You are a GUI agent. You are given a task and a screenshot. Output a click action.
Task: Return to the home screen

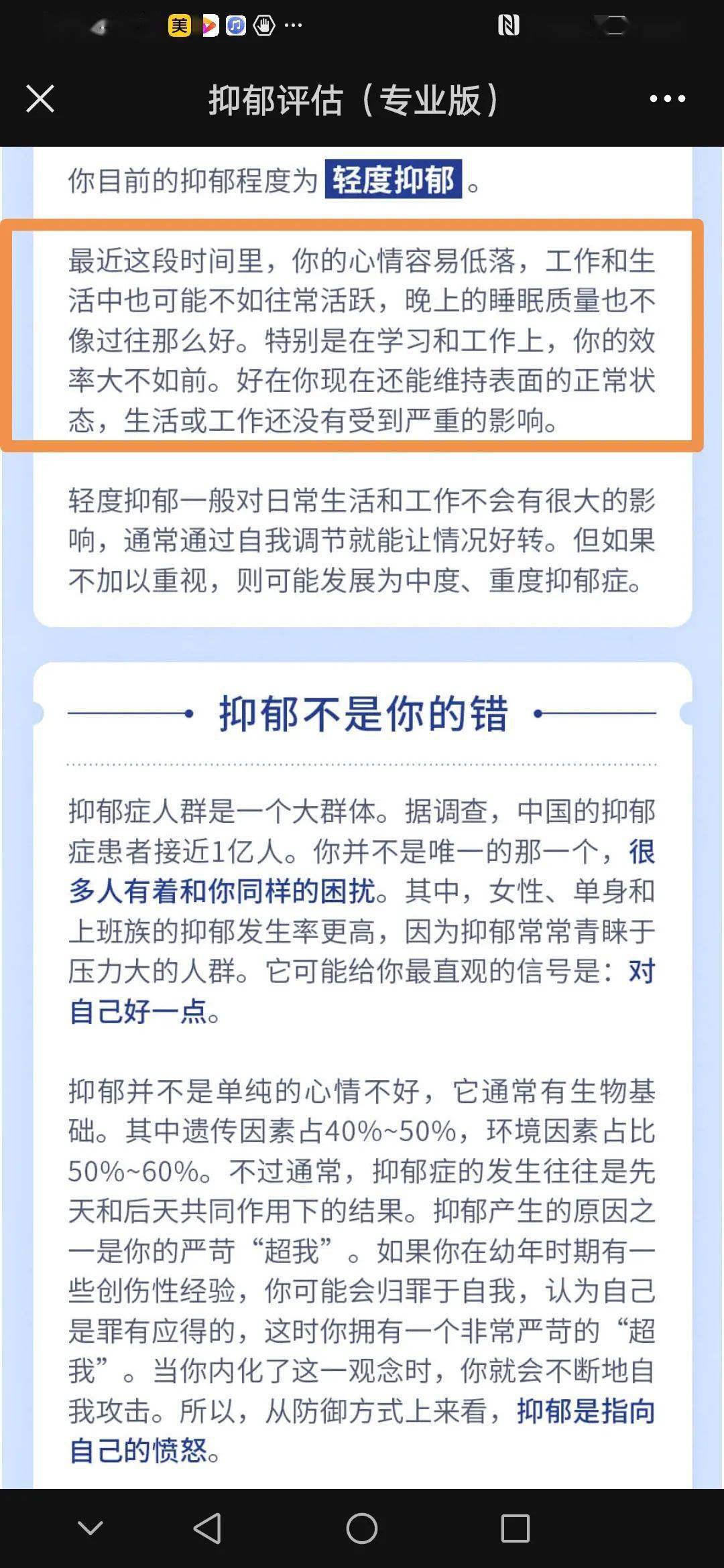362,1528
